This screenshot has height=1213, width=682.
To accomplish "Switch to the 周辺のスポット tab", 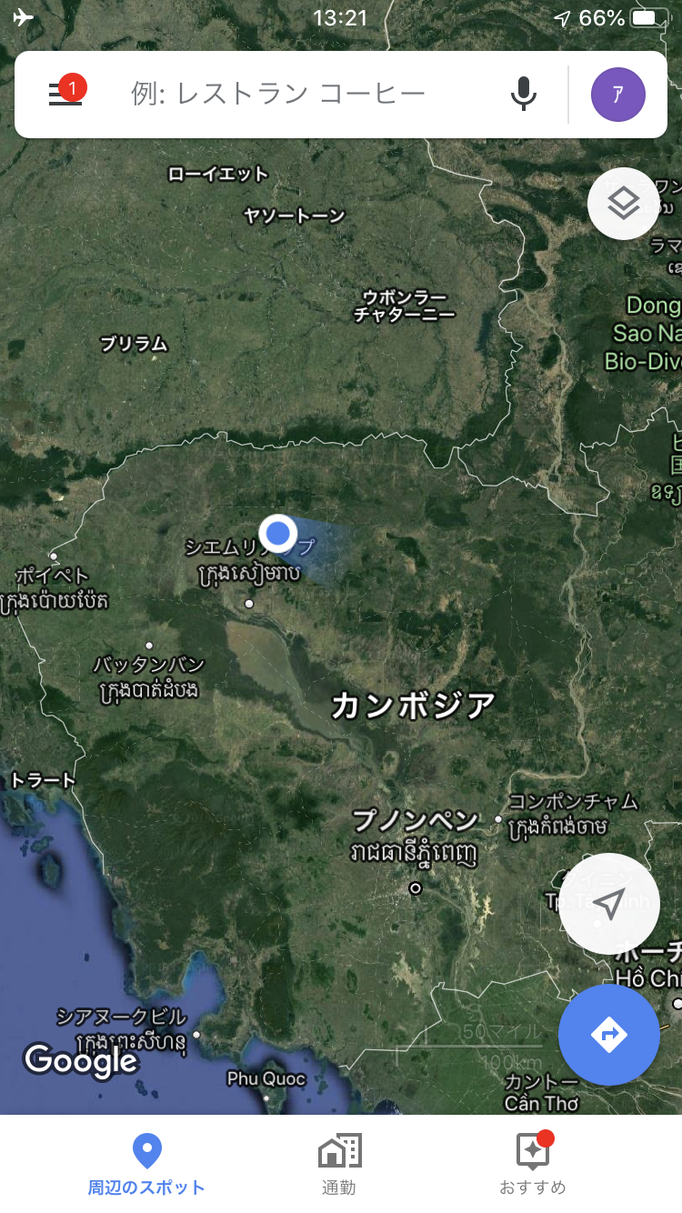I will click(x=147, y=1165).
